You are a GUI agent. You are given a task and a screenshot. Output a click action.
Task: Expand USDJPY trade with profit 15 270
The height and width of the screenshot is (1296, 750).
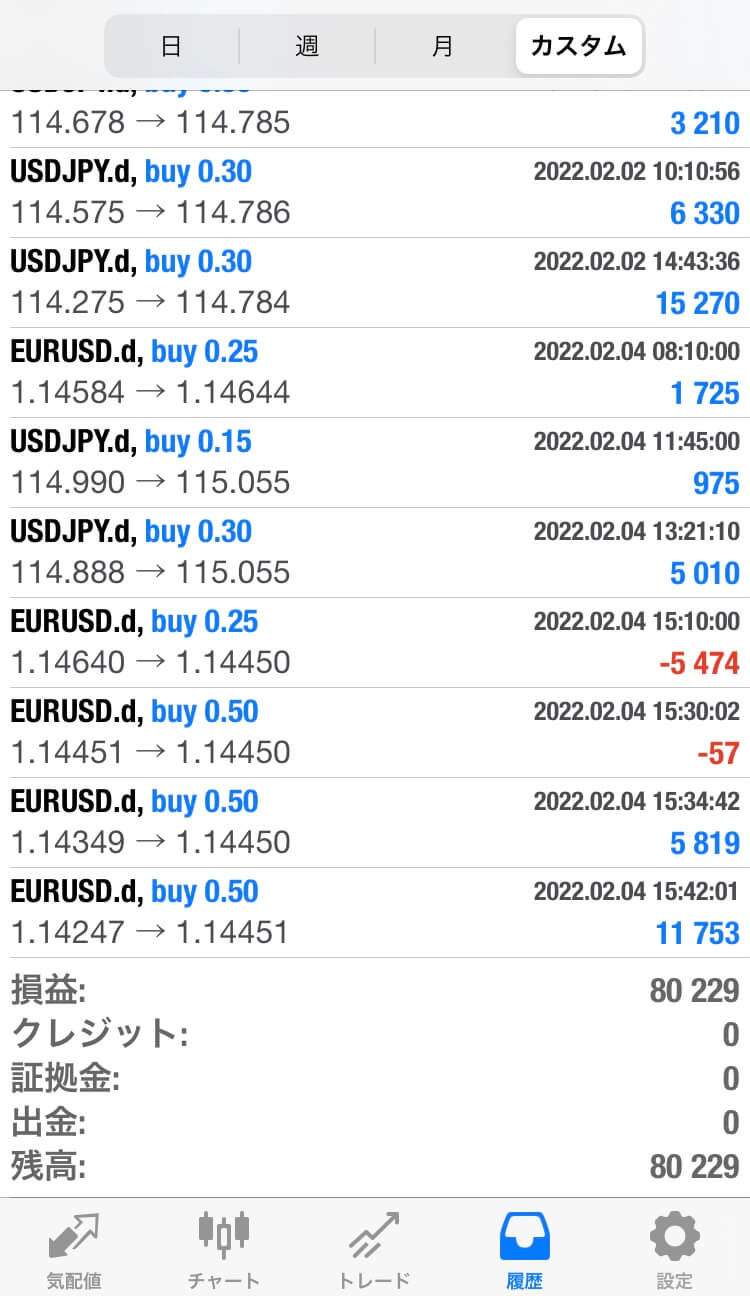[375, 283]
